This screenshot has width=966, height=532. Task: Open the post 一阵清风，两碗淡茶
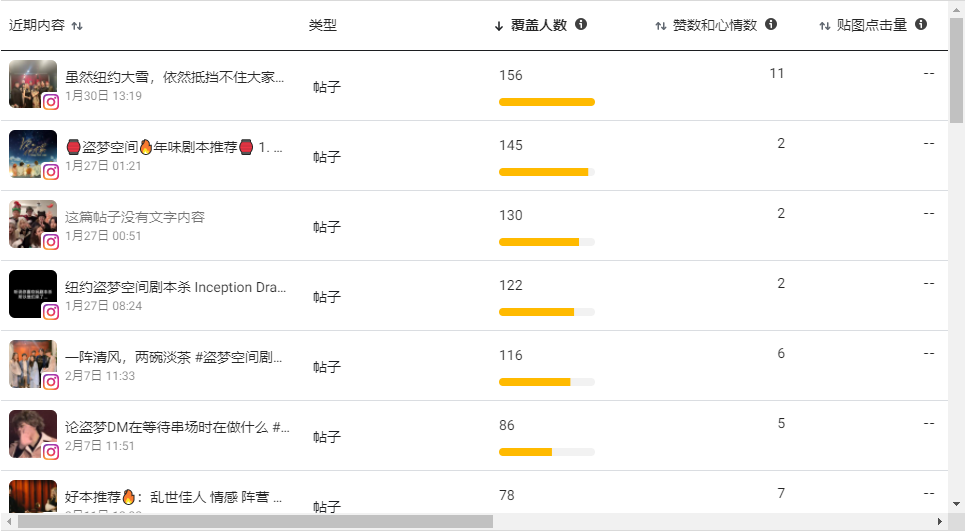175,357
